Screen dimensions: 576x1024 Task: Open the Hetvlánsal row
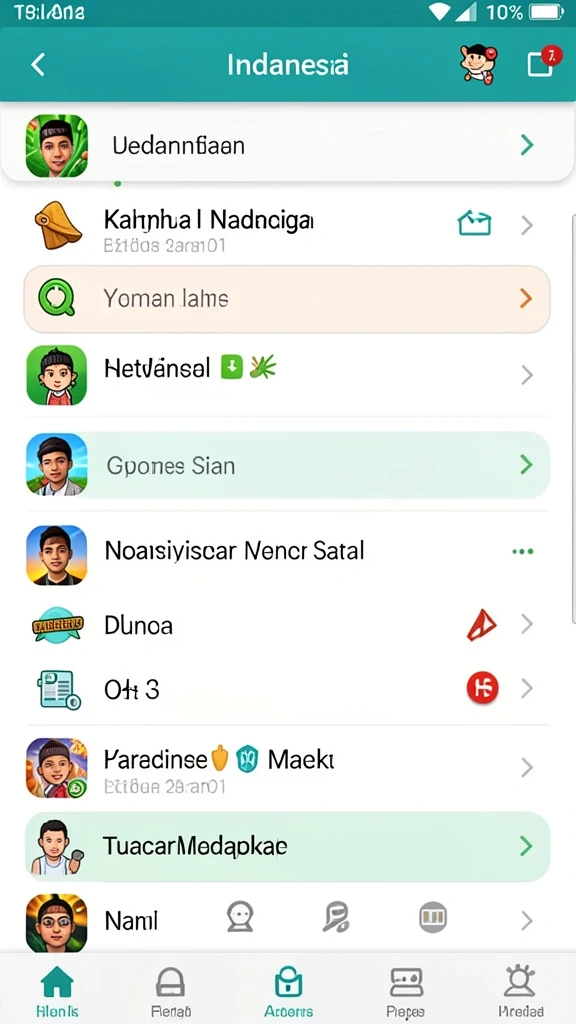point(287,375)
